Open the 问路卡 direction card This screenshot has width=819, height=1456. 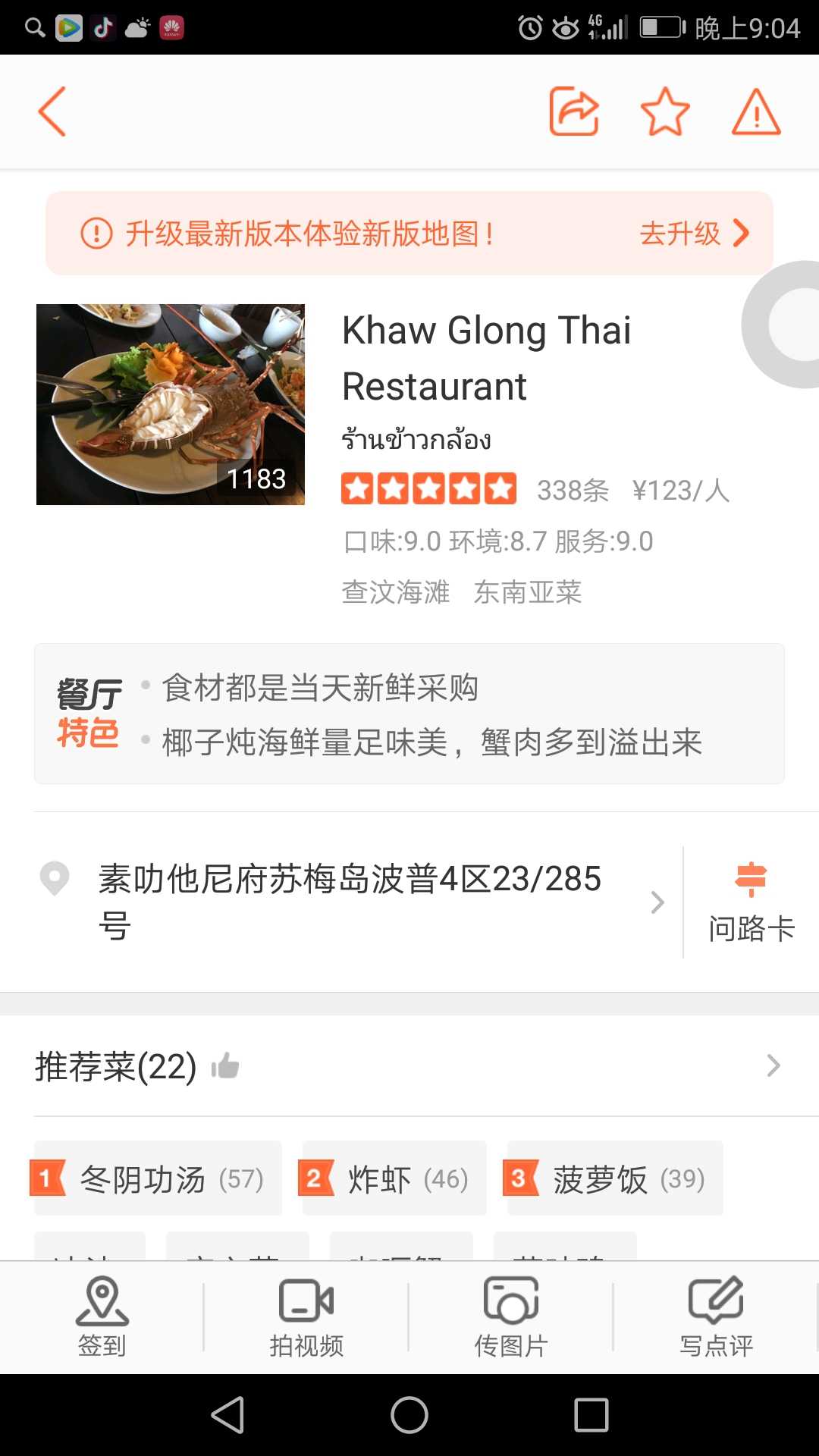[751, 902]
